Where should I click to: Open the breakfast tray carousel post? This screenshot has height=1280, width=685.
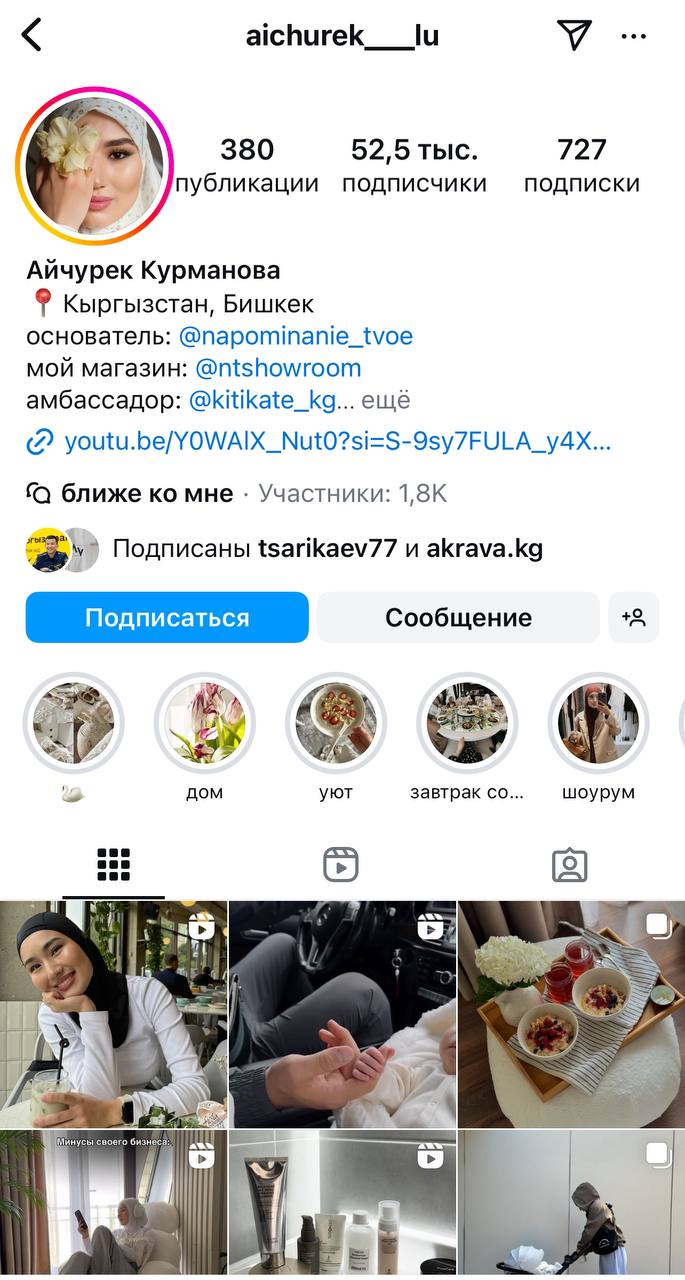pyautogui.click(x=571, y=1013)
